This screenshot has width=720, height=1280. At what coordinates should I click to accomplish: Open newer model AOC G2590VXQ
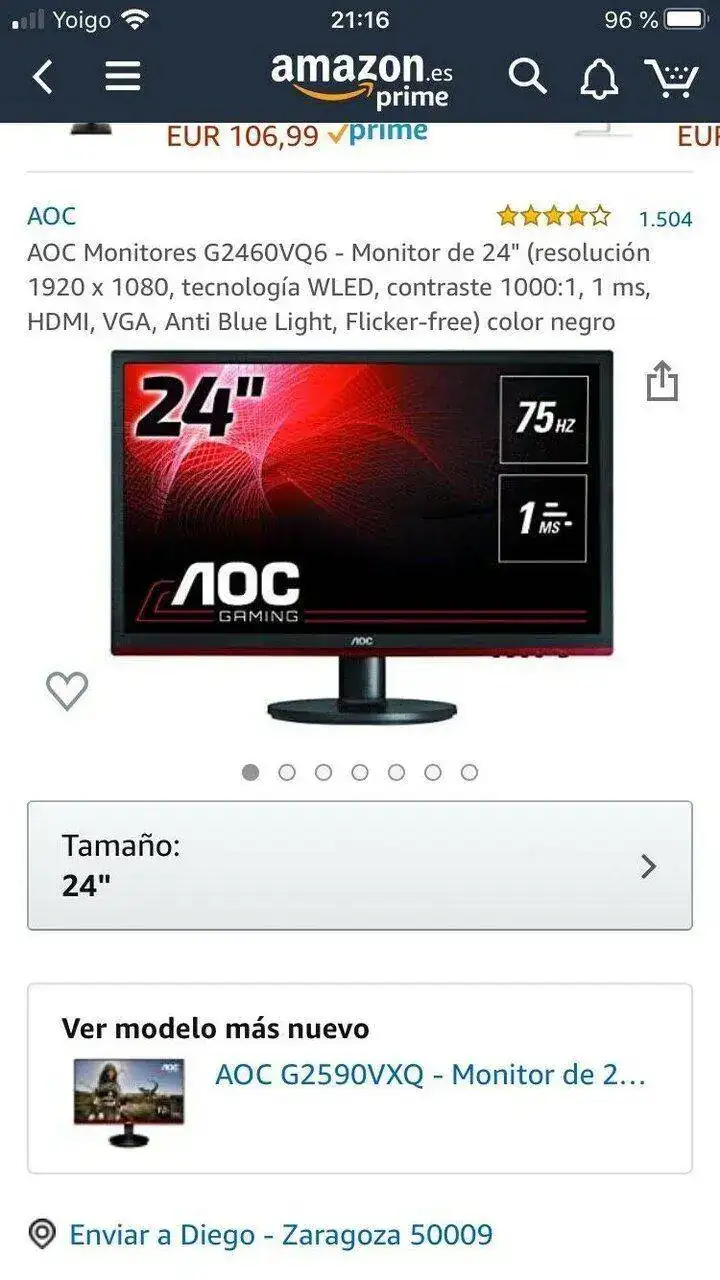[430, 1075]
